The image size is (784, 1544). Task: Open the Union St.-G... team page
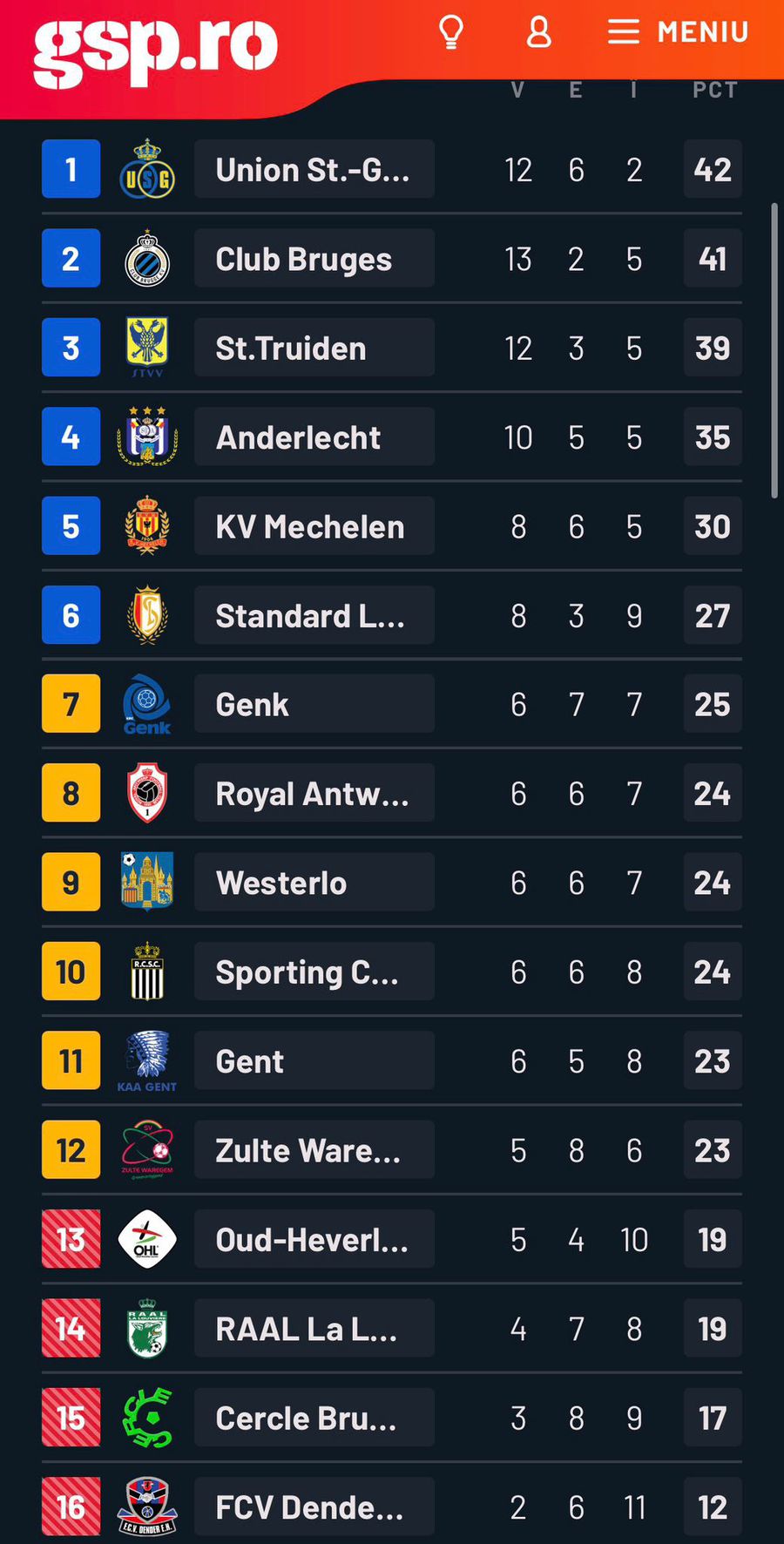point(314,169)
